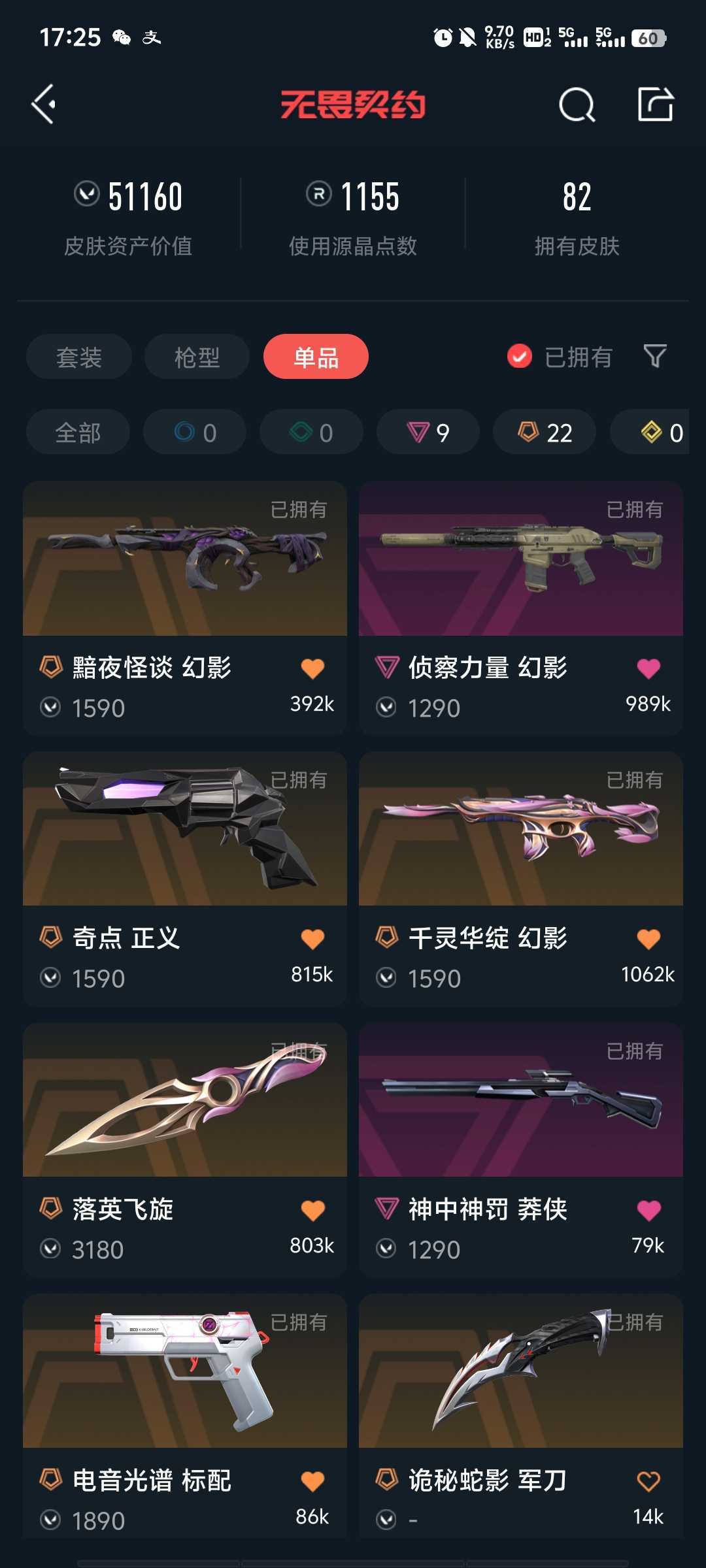
Task: View the 奇点 正义 skin card
Action: coord(185,879)
